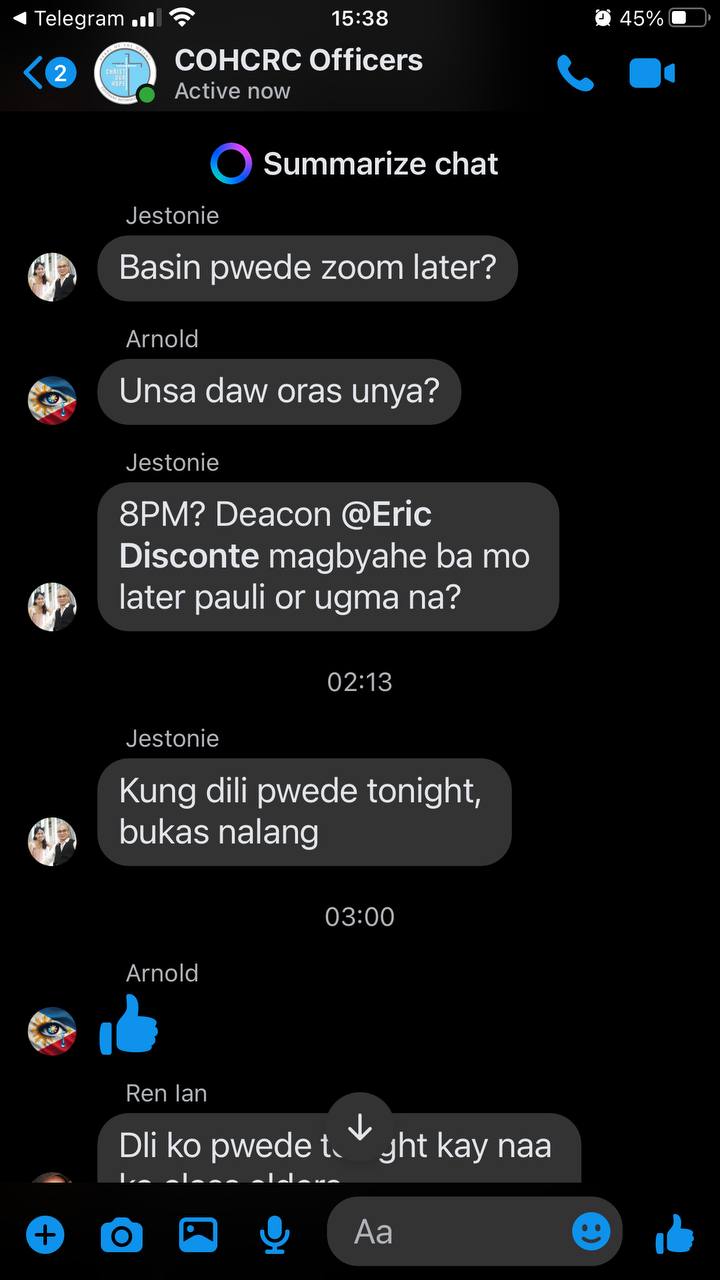720x1280 pixels.
Task: Open COHCRC Officers group details
Action: click(298, 73)
